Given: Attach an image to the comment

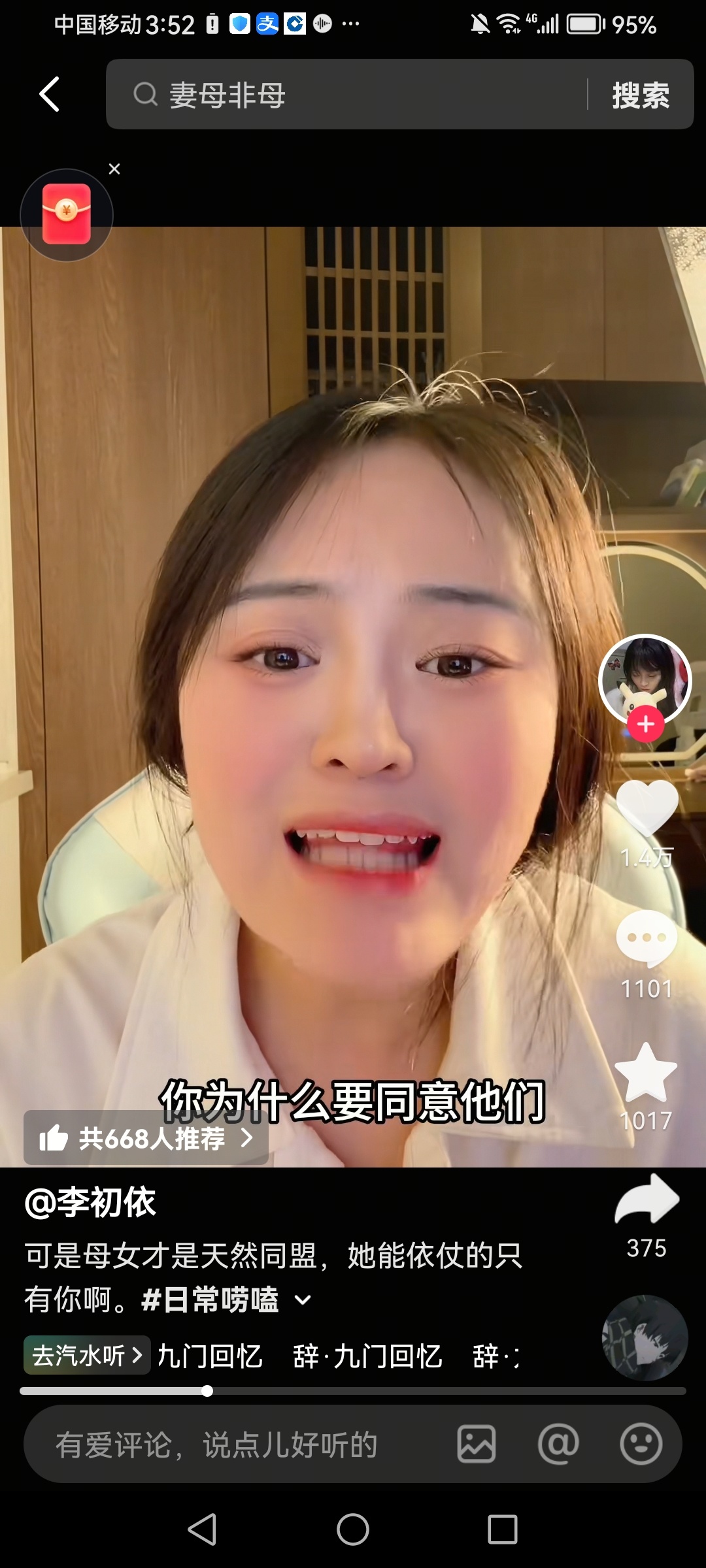Looking at the screenshot, I should (477, 1445).
